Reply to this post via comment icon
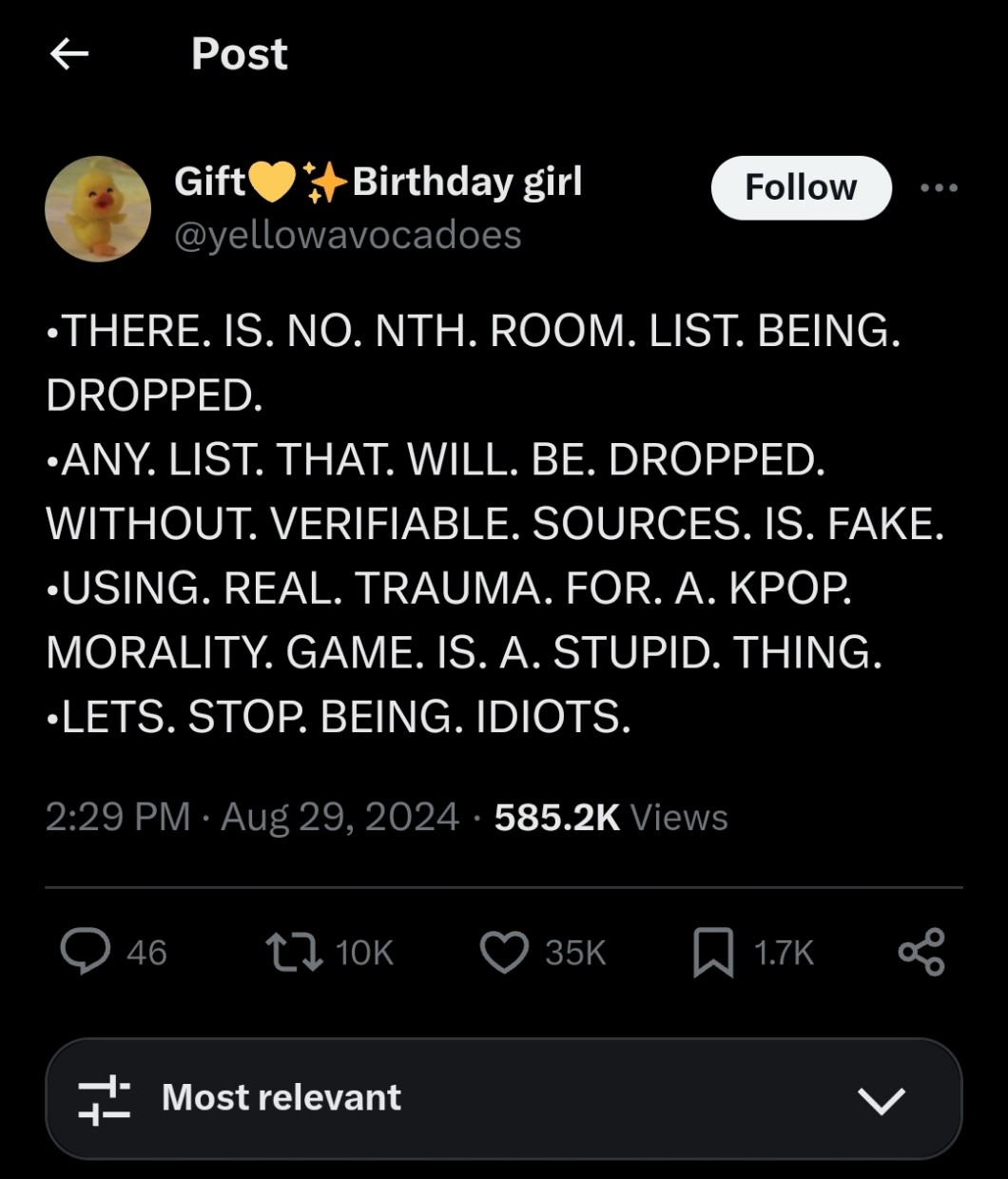Viewport: 1008px width, 1179px height. pos(86,952)
